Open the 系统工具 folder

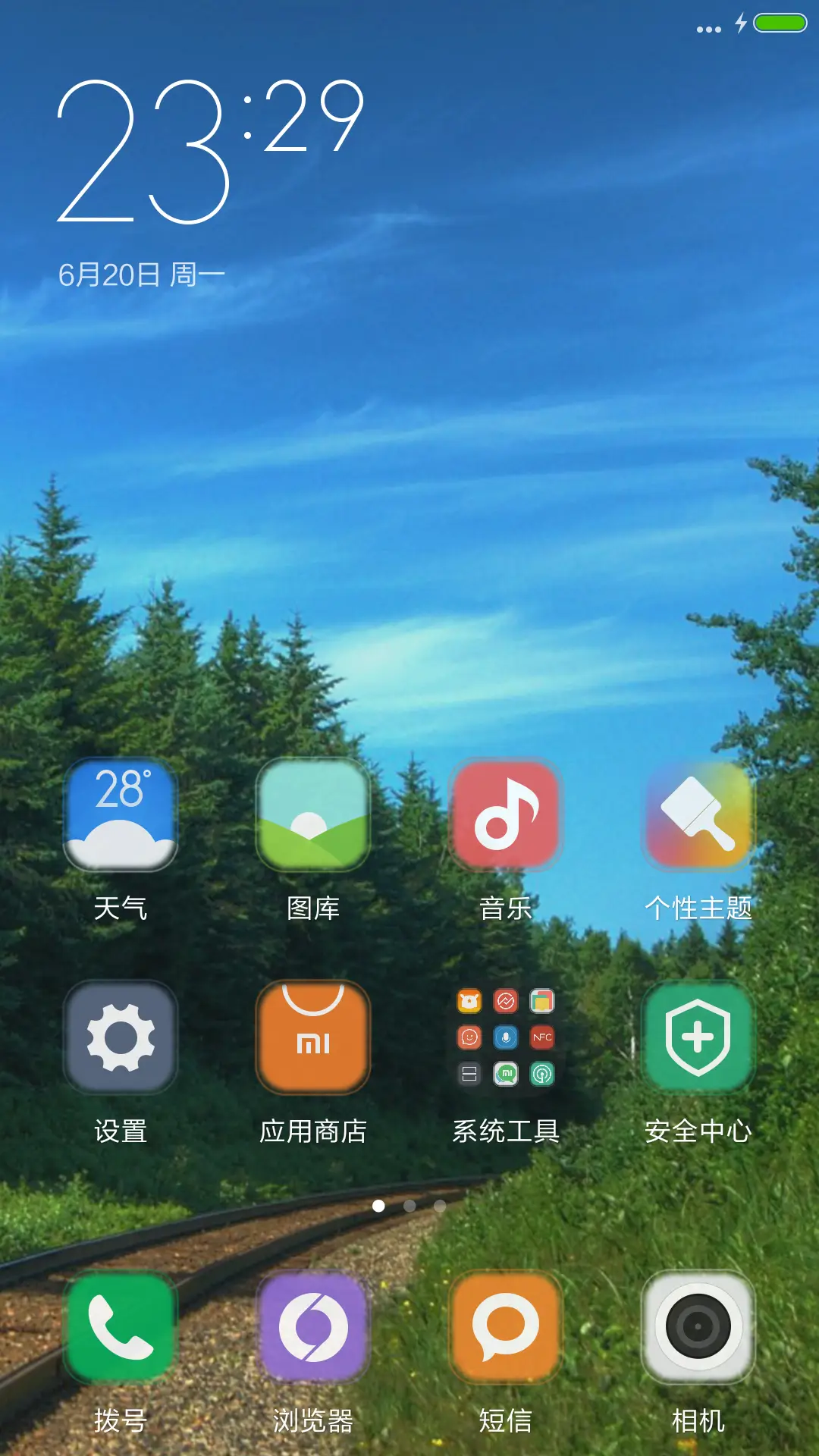(x=506, y=1037)
